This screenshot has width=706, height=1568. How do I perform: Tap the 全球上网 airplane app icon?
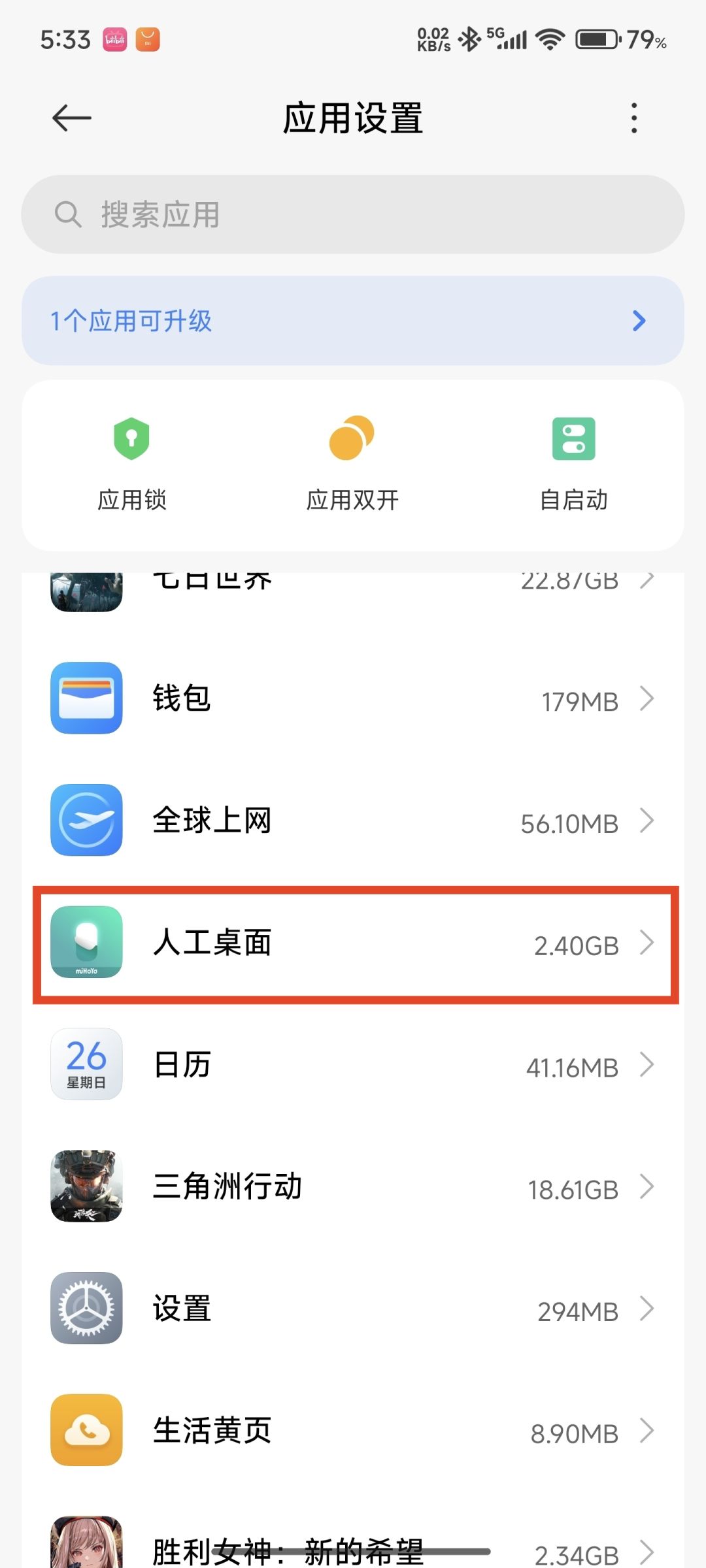pos(86,820)
